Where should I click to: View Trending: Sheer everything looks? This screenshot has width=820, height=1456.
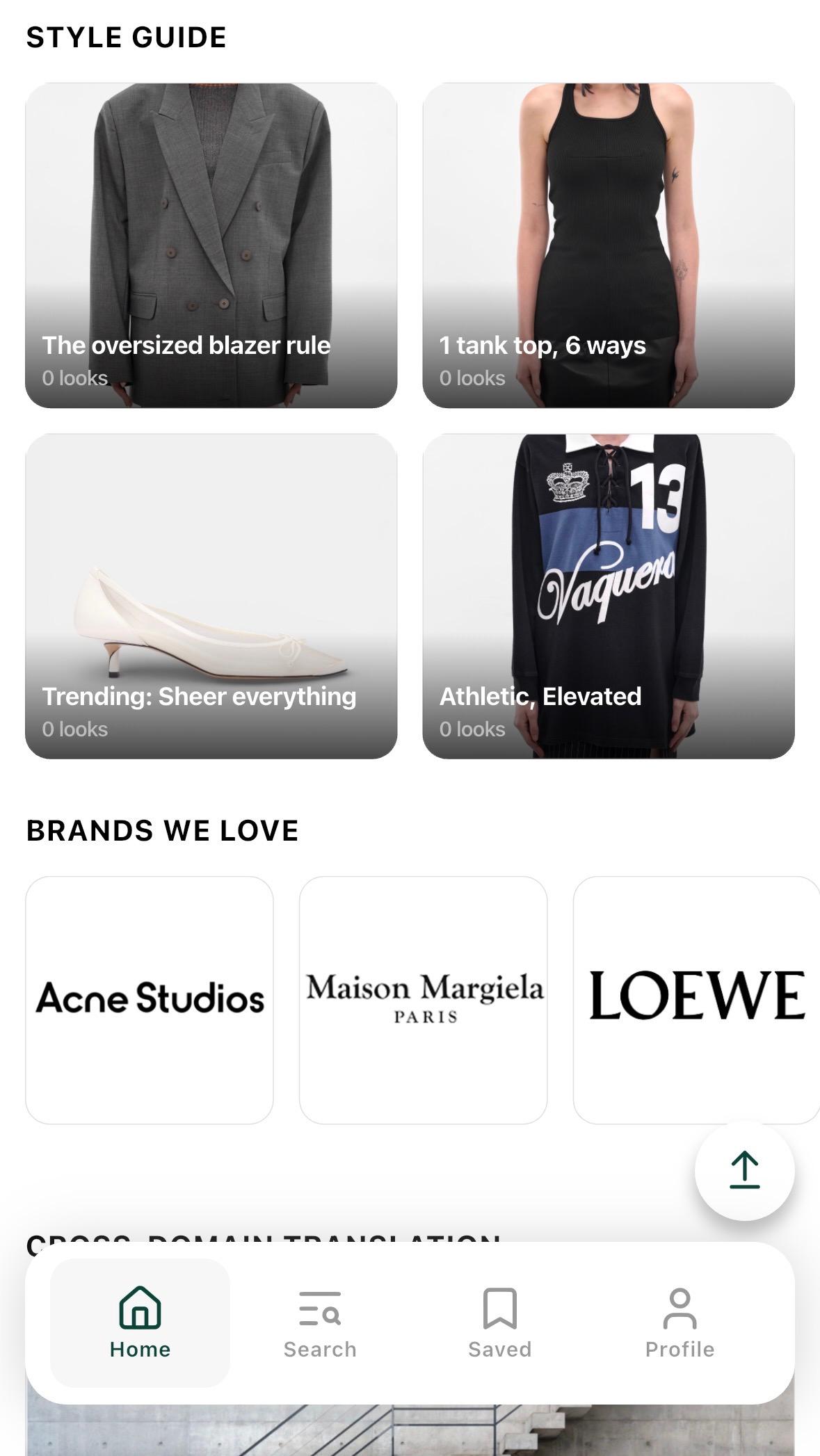[211, 596]
